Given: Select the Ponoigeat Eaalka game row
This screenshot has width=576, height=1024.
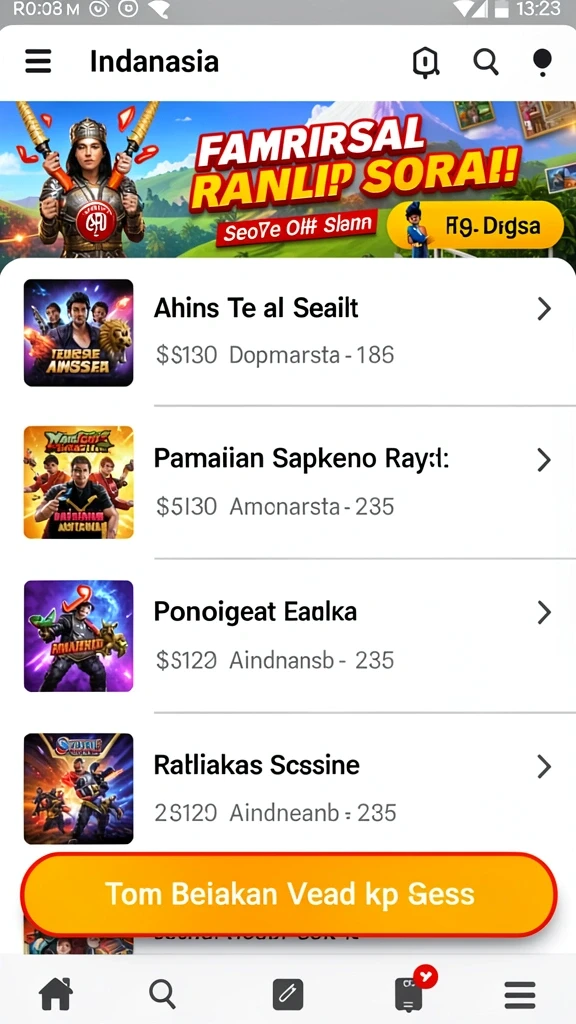Looking at the screenshot, I should (288, 635).
